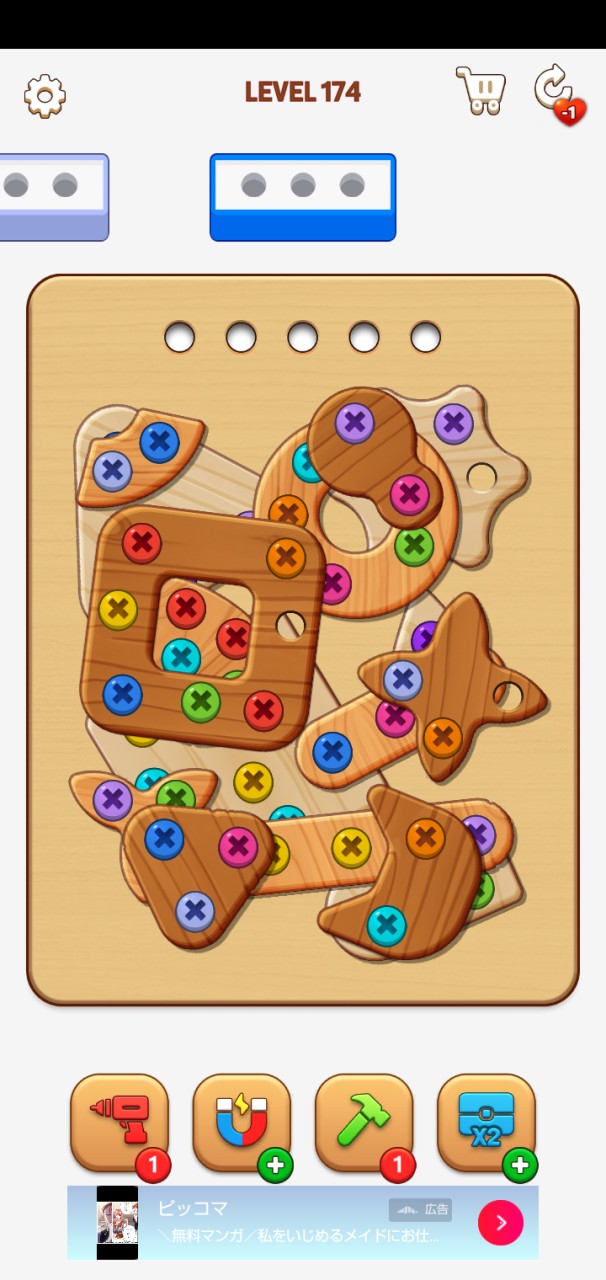Open the ad banner's red arrow

click(x=500, y=1222)
